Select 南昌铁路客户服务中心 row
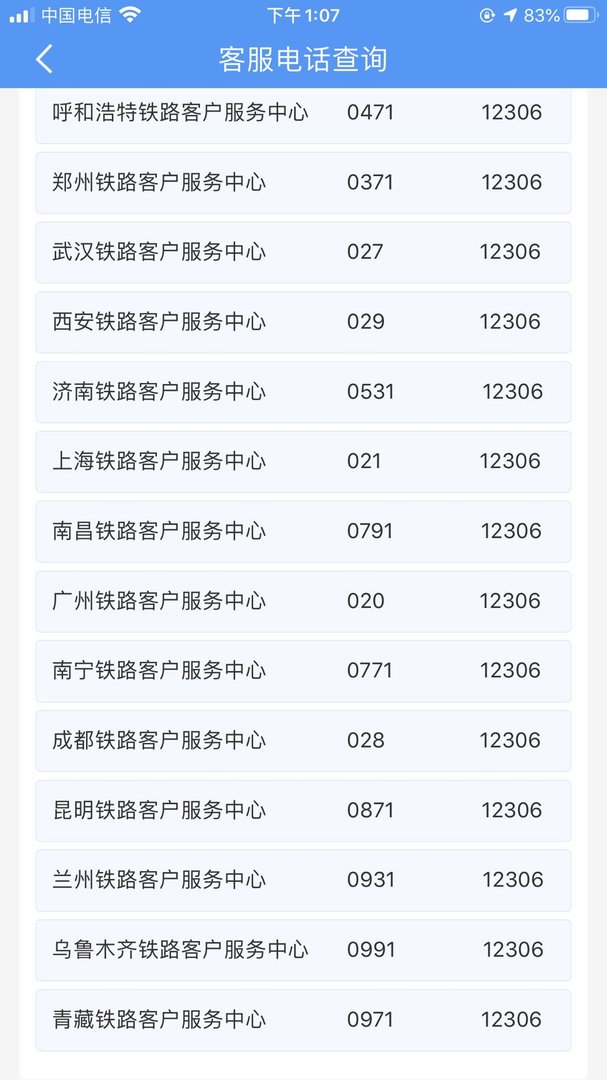 303,532
